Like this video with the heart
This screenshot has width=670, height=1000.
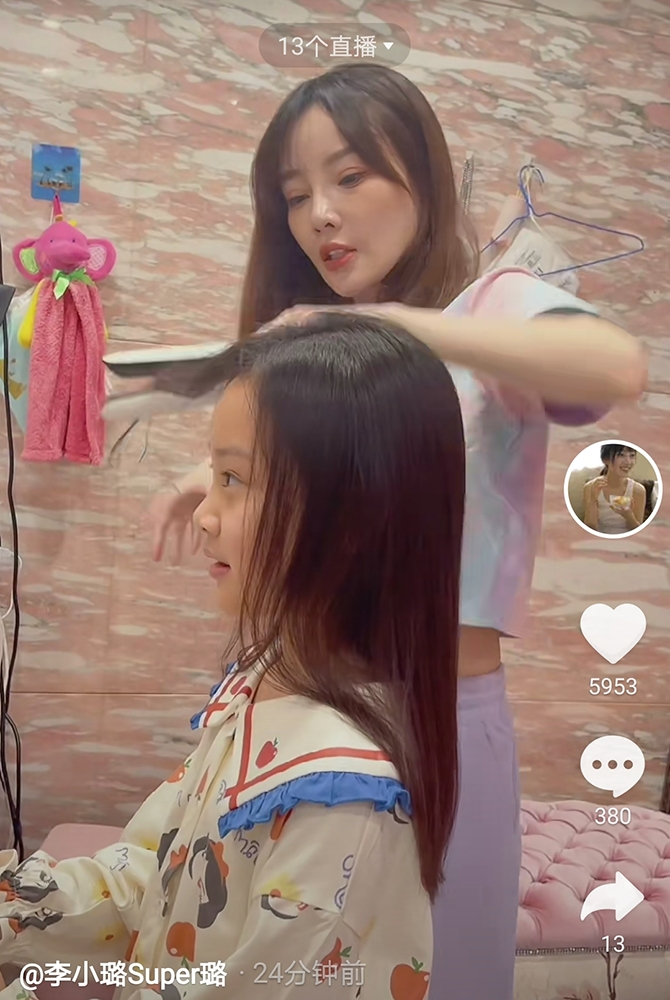613,633
